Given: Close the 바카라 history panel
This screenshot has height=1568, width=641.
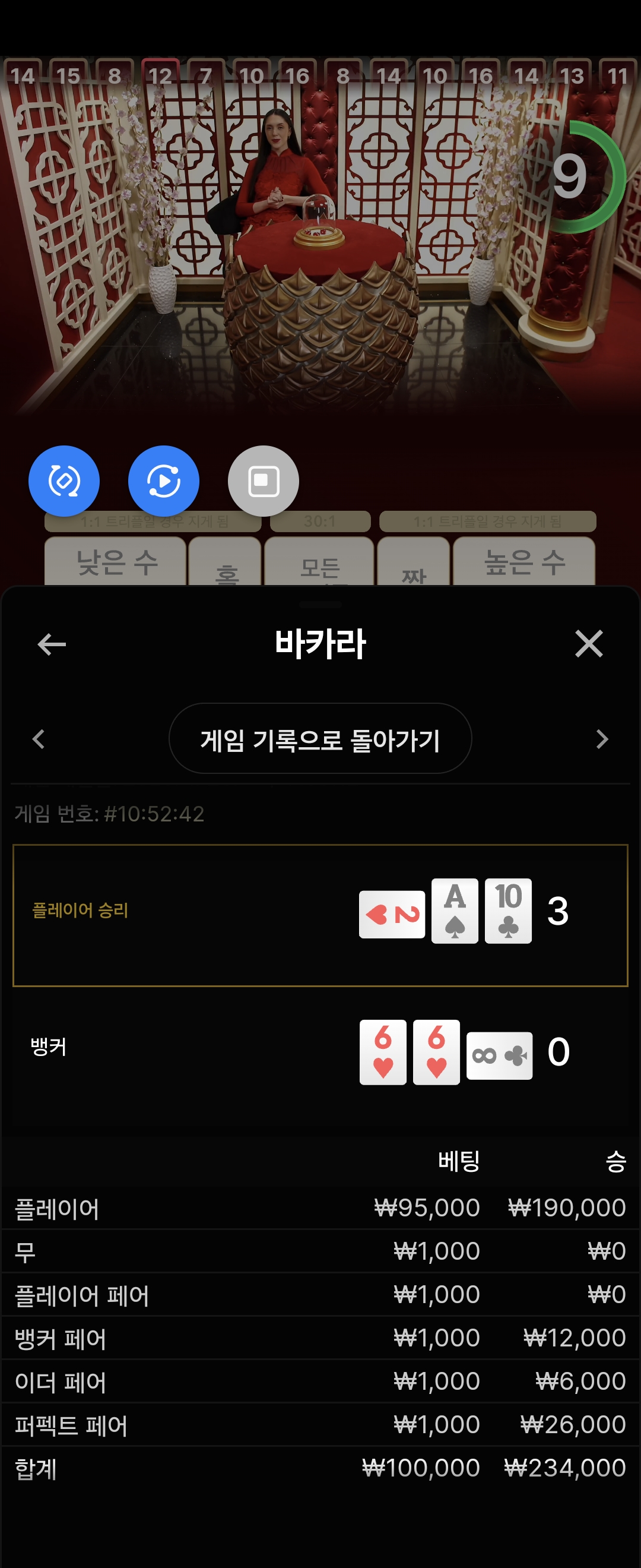Looking at the screenshot, I should pyautogui.click(x=588, y=644).
